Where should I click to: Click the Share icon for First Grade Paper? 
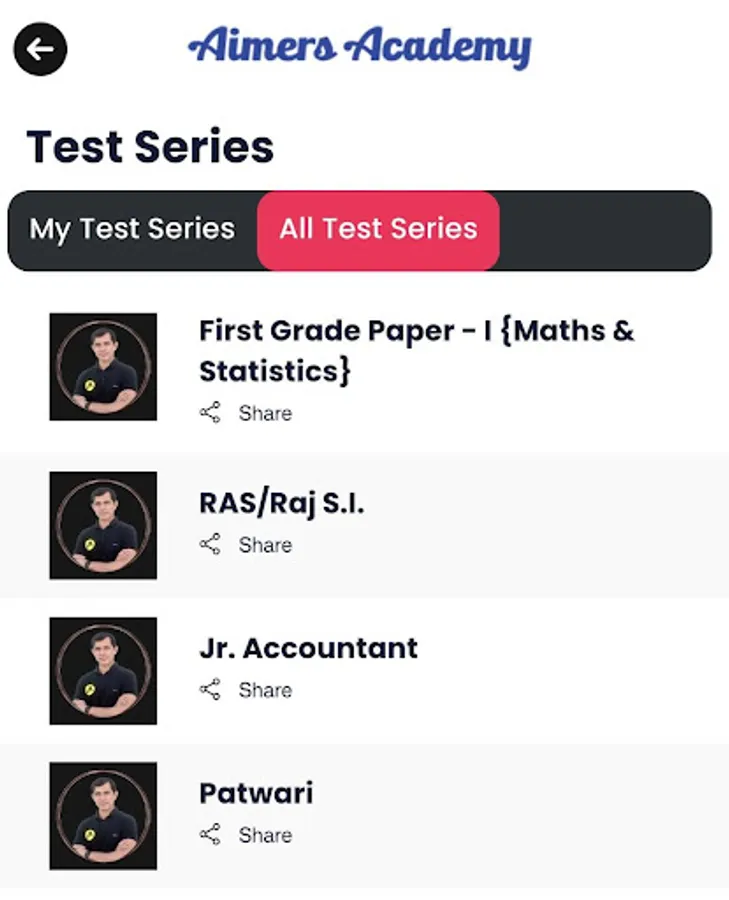click(211, 413)
